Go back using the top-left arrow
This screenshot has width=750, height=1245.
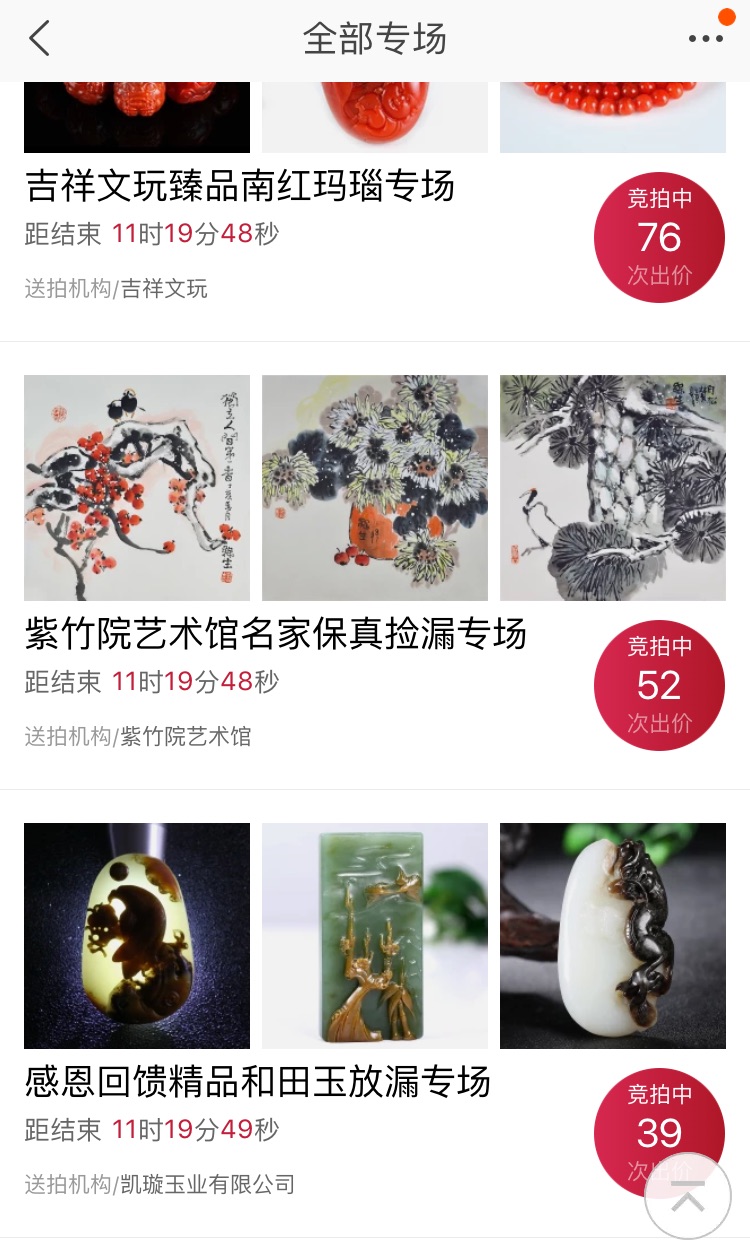tap(39, 39)
